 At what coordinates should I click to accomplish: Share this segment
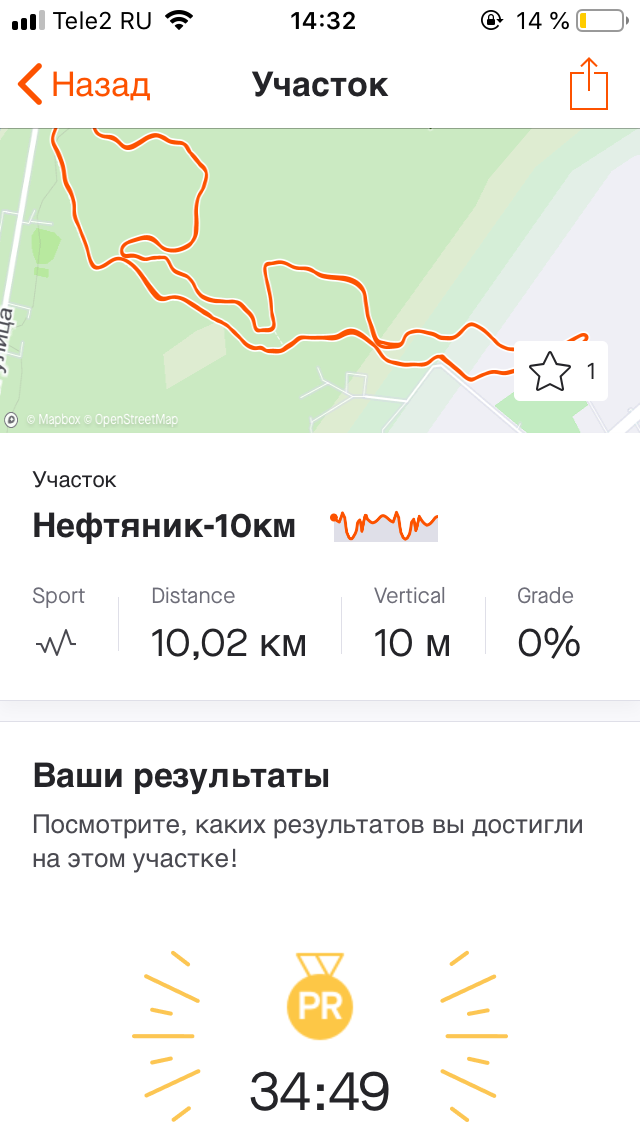click(x=589, y=85)
